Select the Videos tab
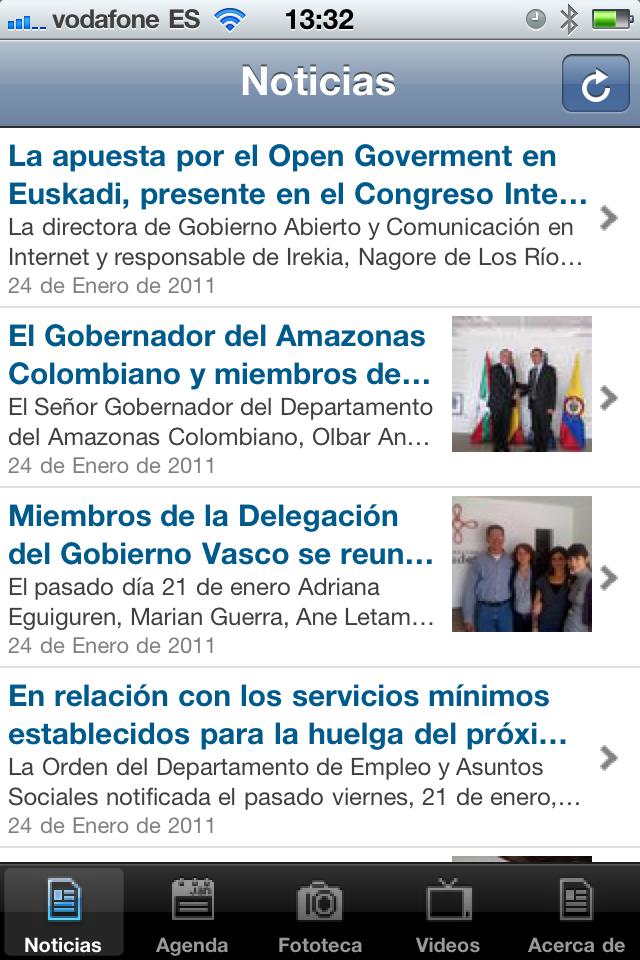640x960 pixels. point(448,914)
